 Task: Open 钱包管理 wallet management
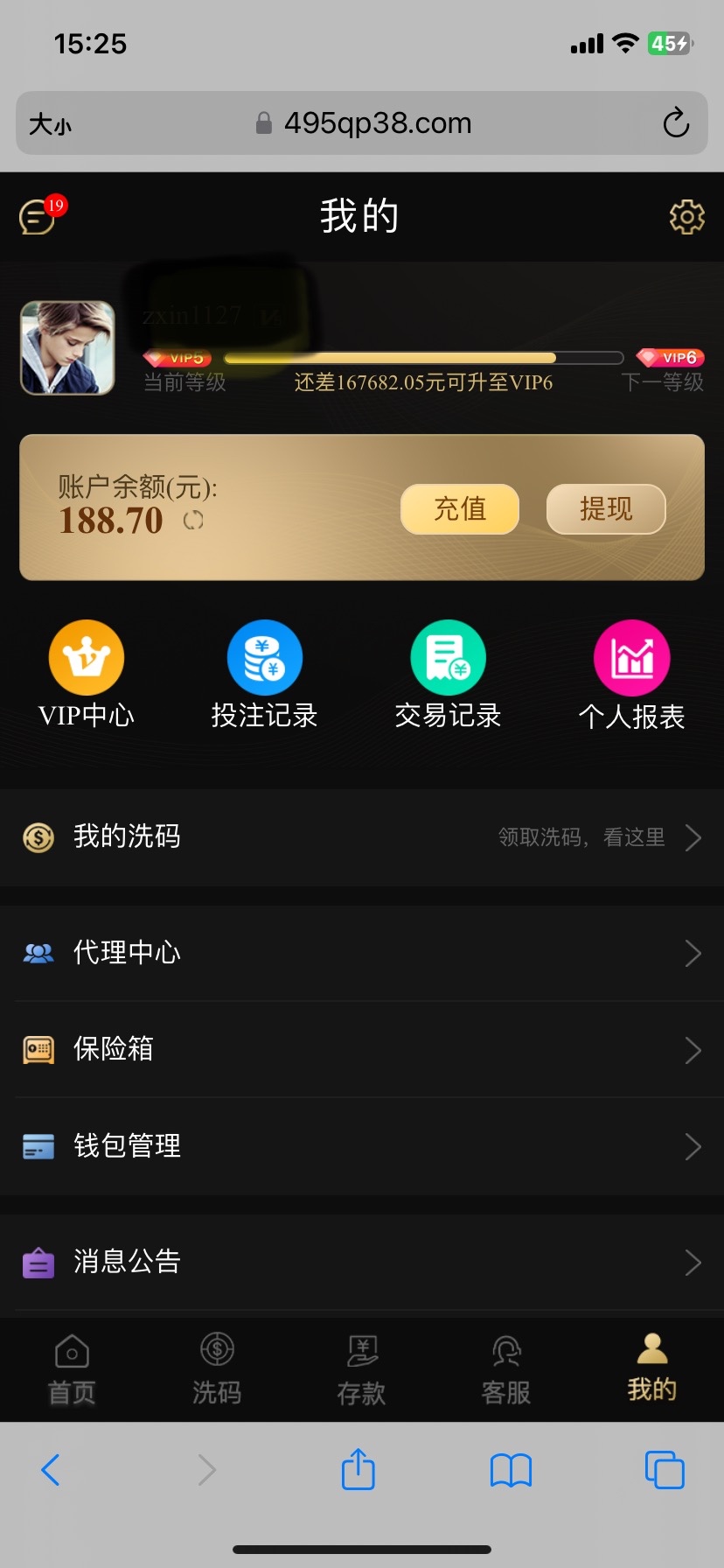(x=362, y=1146)
